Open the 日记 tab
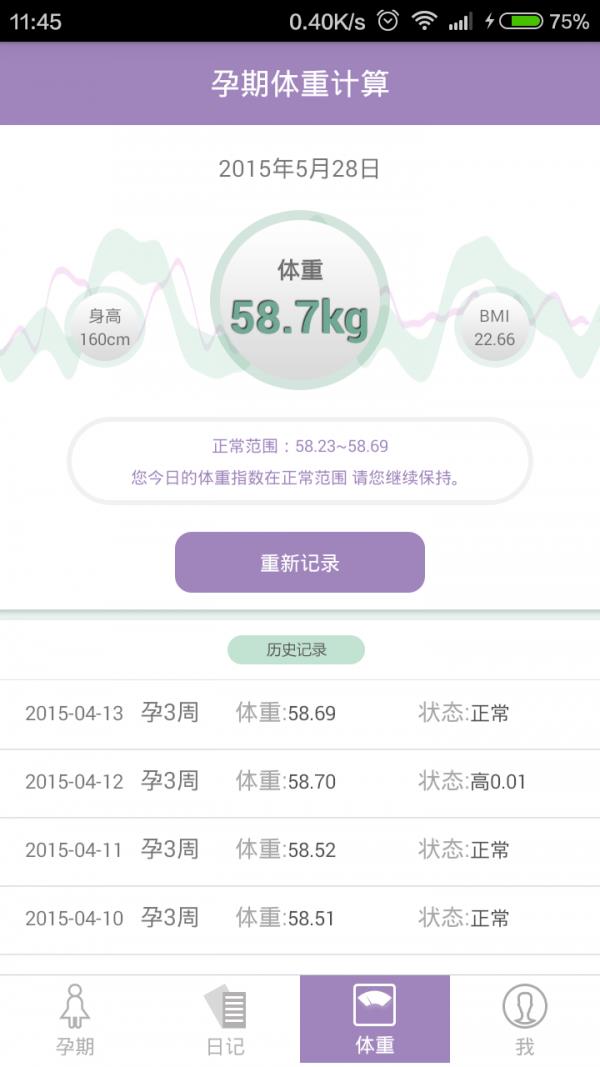The image size is (600, 1067). click(x=225, y=1018)
